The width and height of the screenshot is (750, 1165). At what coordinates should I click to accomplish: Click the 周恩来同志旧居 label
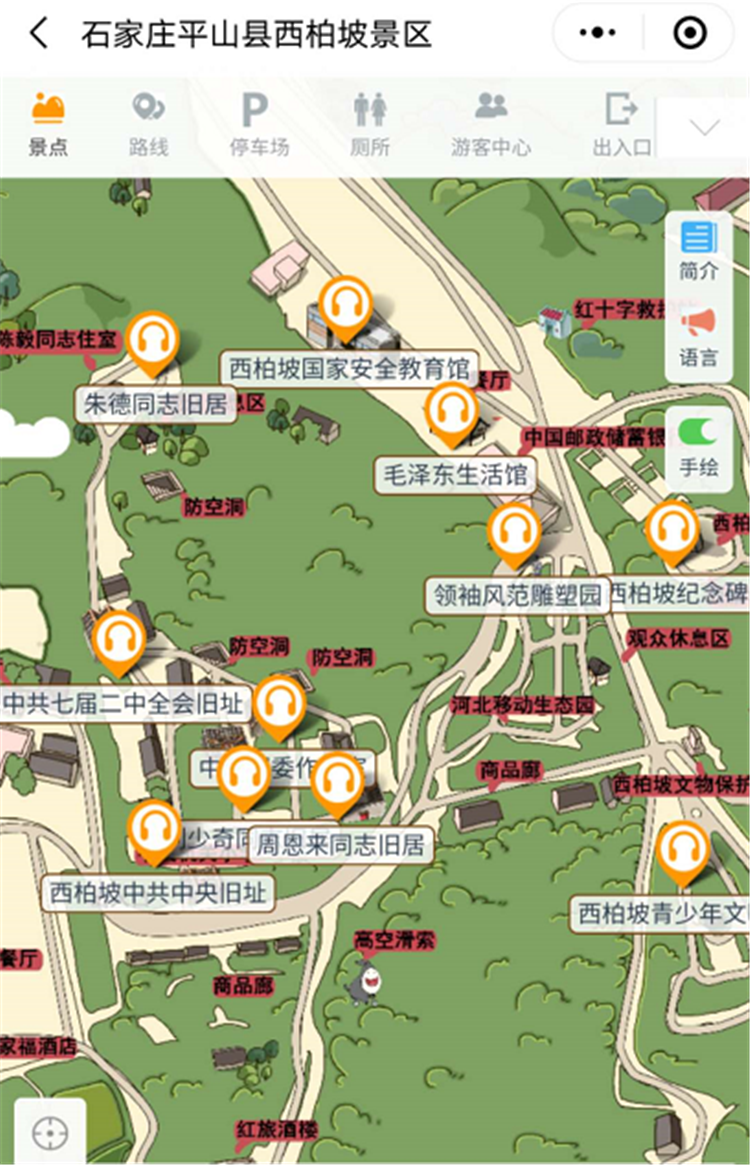point(344,845)
